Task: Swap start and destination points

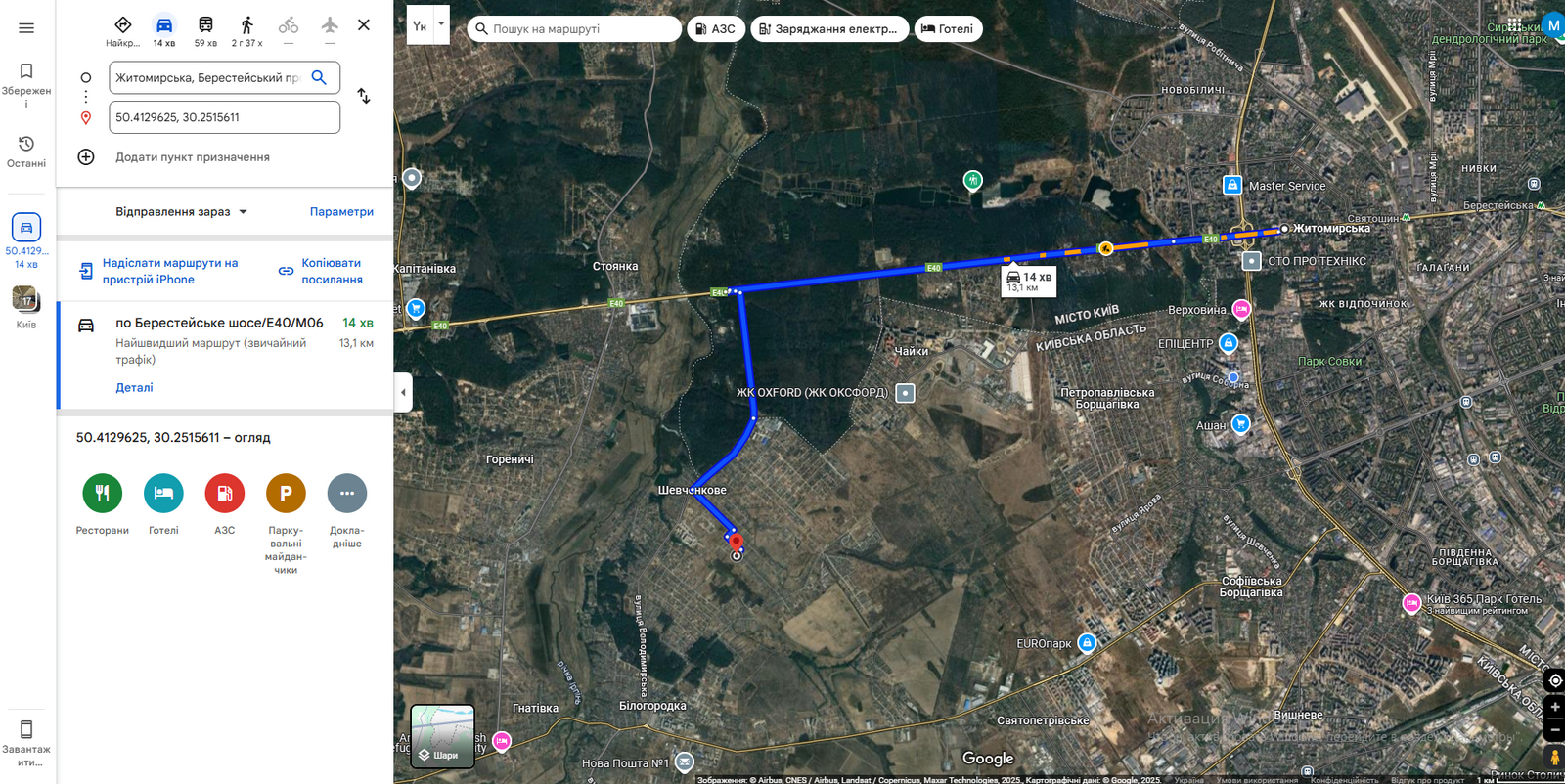Action: (x=364, y=96)
